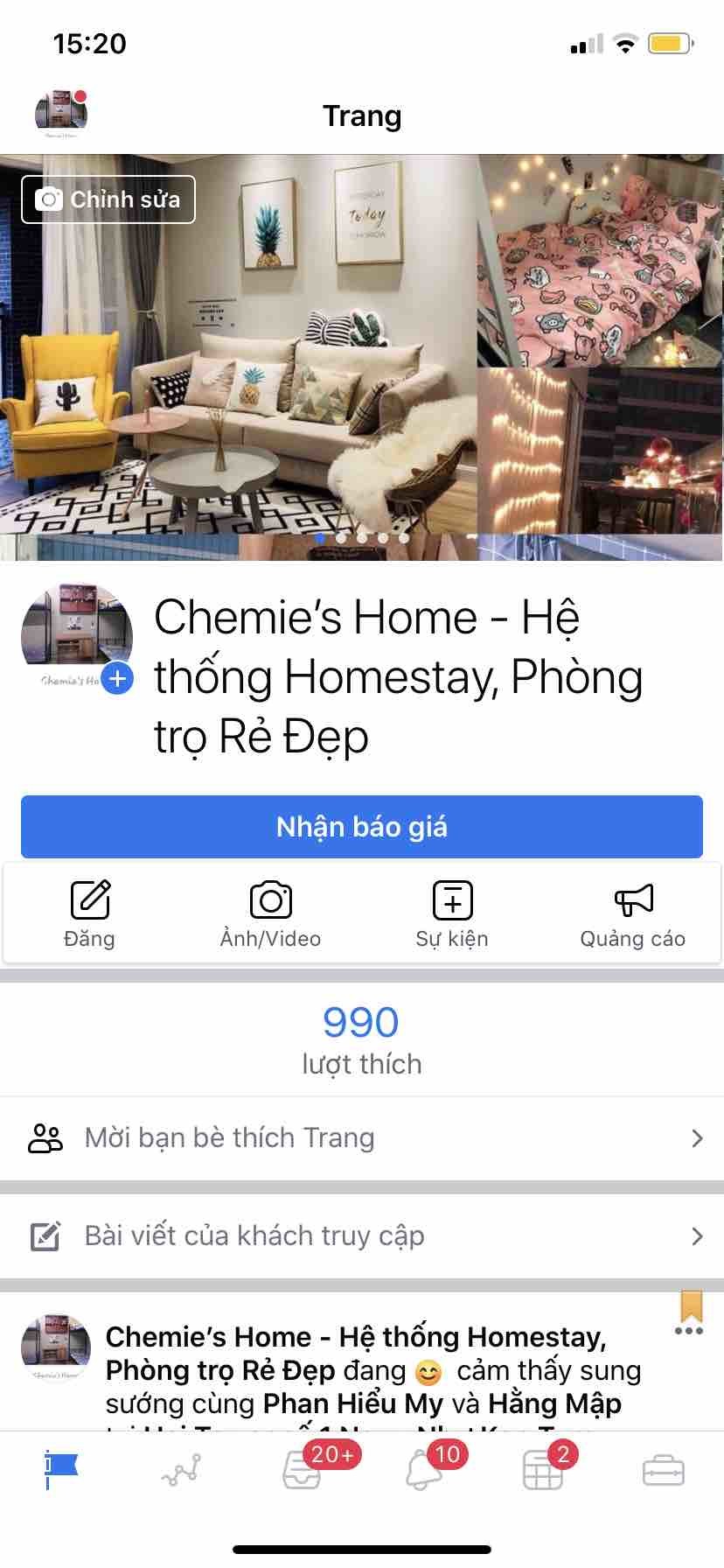Tap the Chỉnh sửa cover photo button

(108, 199)
